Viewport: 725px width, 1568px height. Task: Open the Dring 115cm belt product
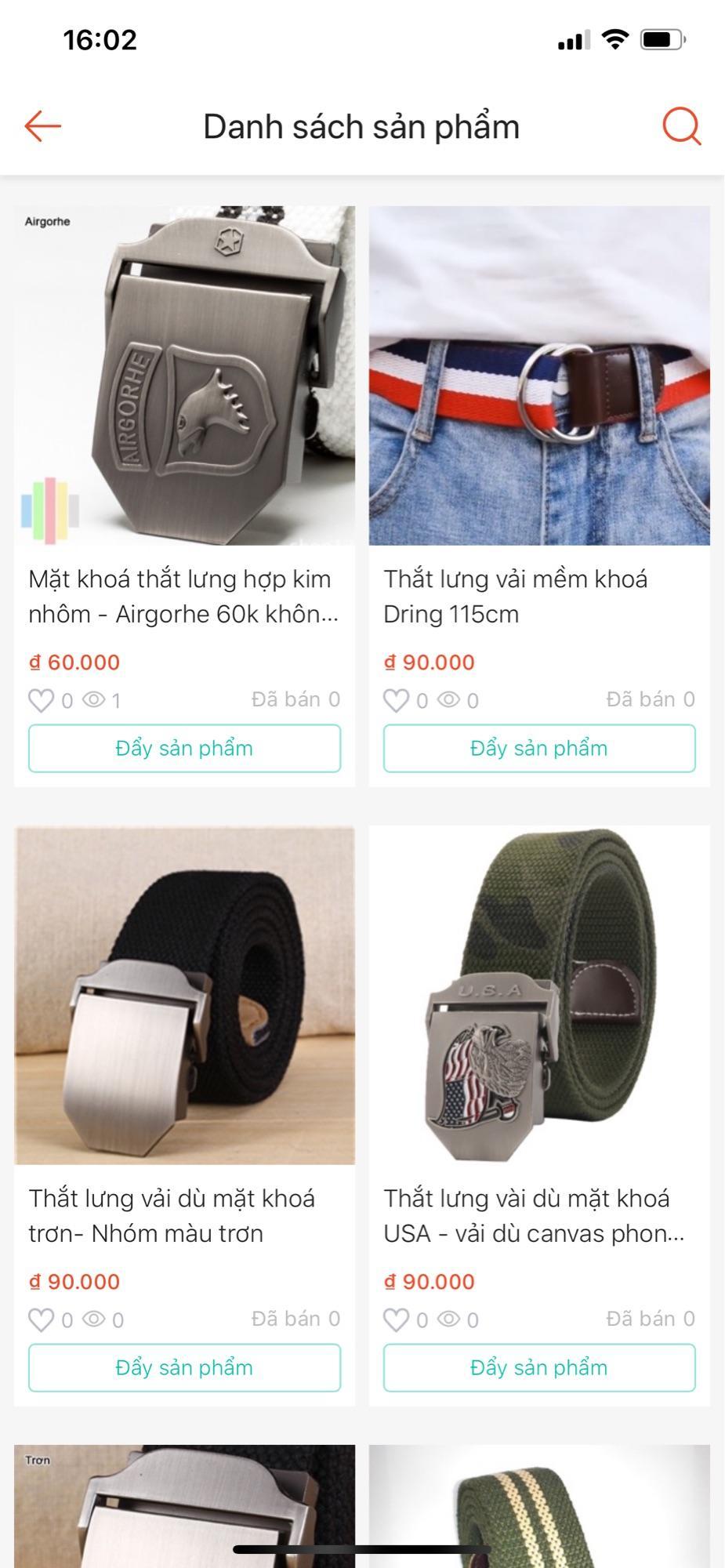[x=539, y=376]
